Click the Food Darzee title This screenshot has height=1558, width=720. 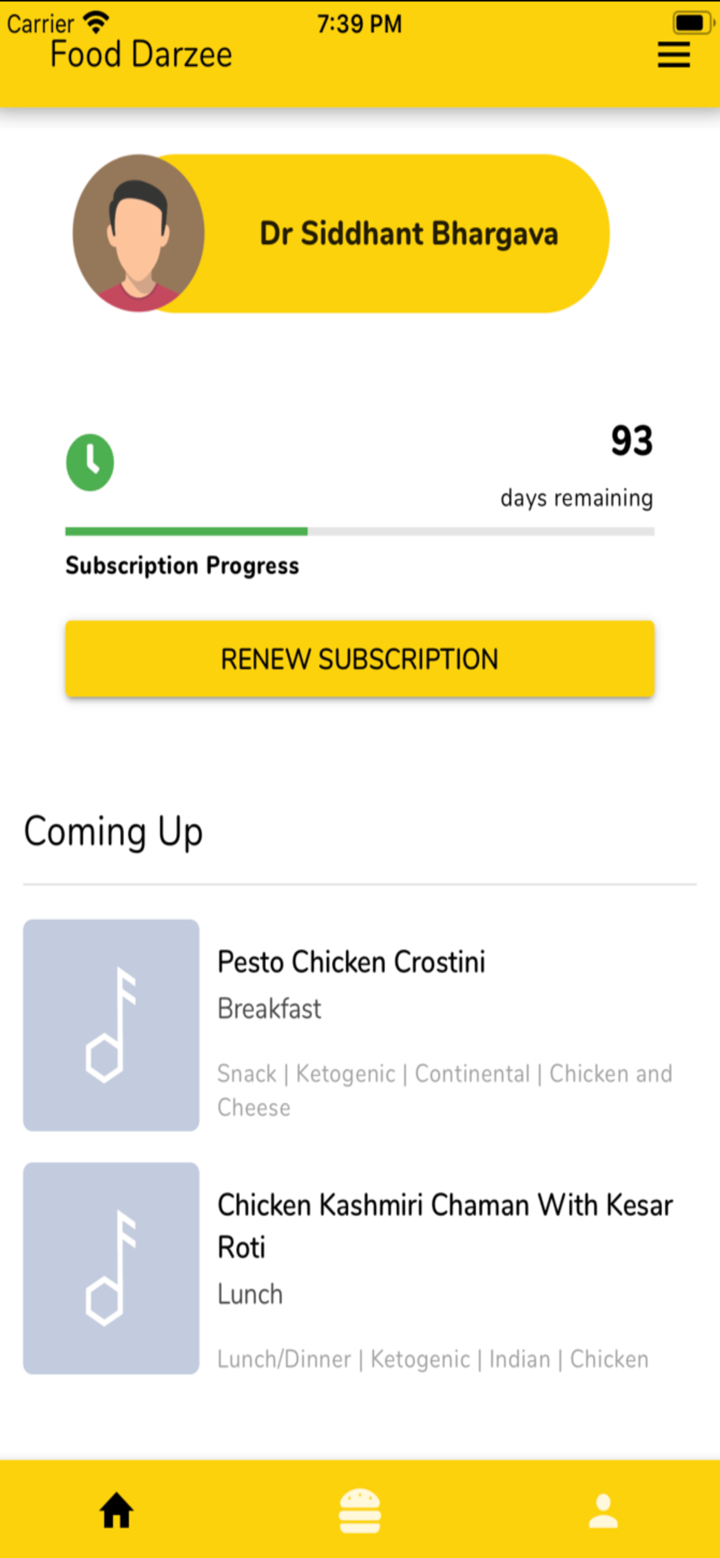click(x=140, y=55)
